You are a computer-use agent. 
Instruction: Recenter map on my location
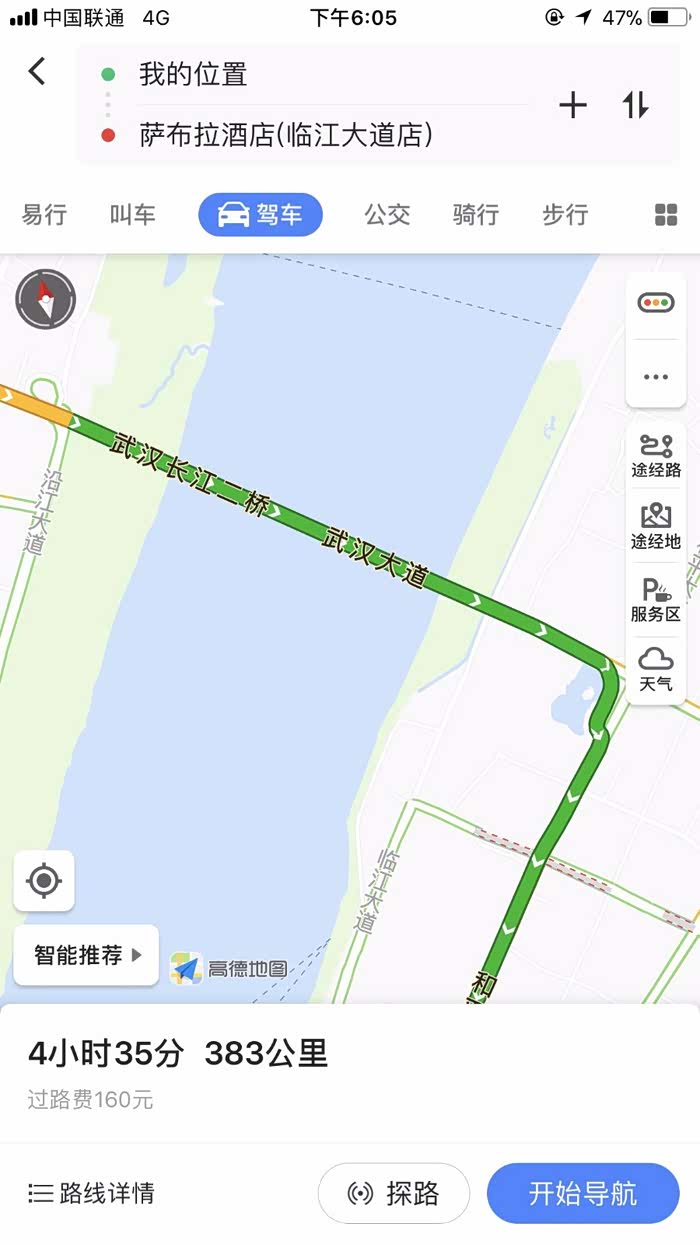[44, 881]
